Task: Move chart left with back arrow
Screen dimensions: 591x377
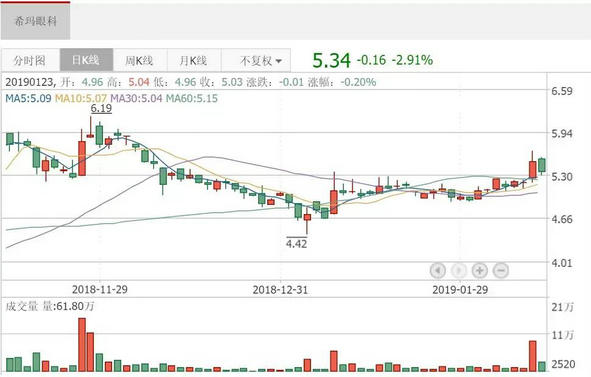Action: (x=438, y=270)
